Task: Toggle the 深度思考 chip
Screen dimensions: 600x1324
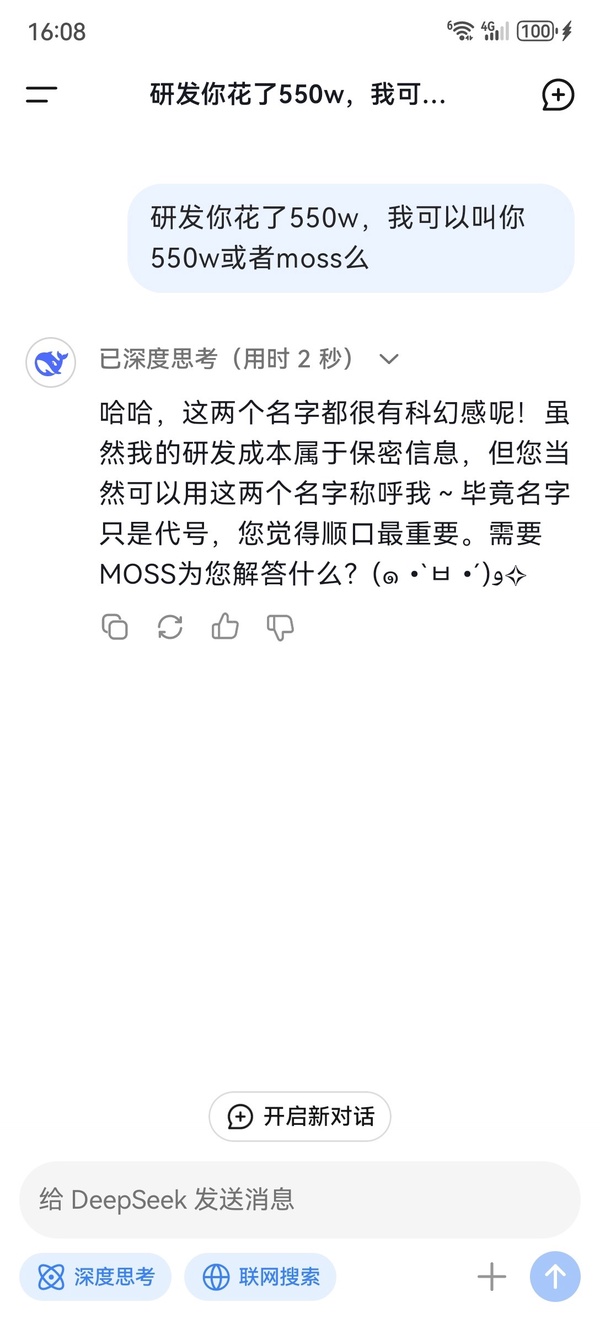Action: [96, 1277]
